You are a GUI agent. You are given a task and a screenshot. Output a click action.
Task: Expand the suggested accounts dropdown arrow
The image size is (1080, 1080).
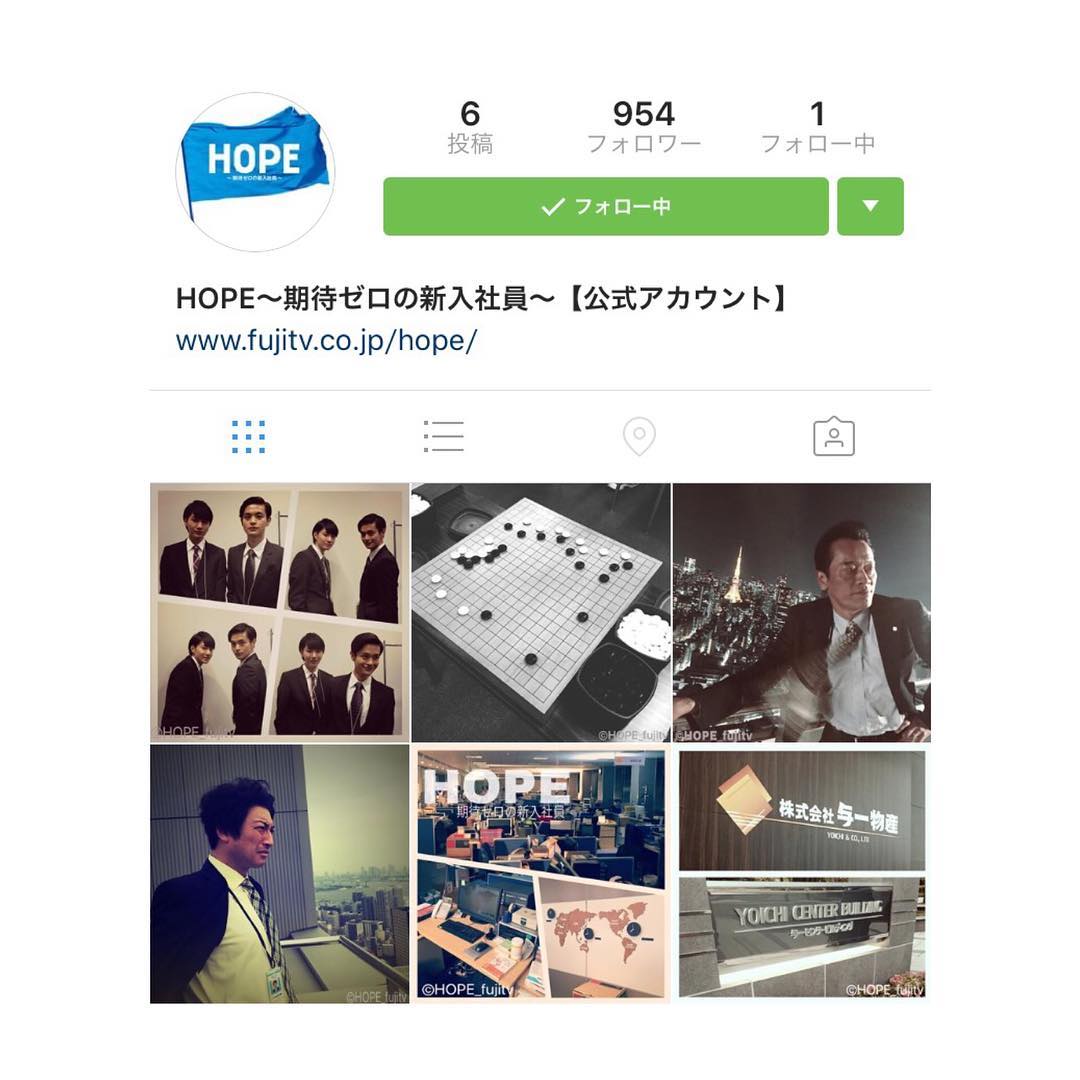click(x=870, y=206)
